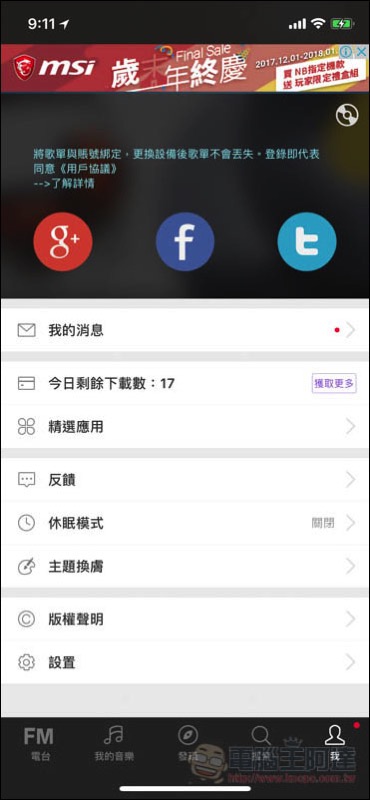The width and height of the screenshot is (370, 800).
Task: Open 版權聲明 copyright notice
Action: click(185, 619)
